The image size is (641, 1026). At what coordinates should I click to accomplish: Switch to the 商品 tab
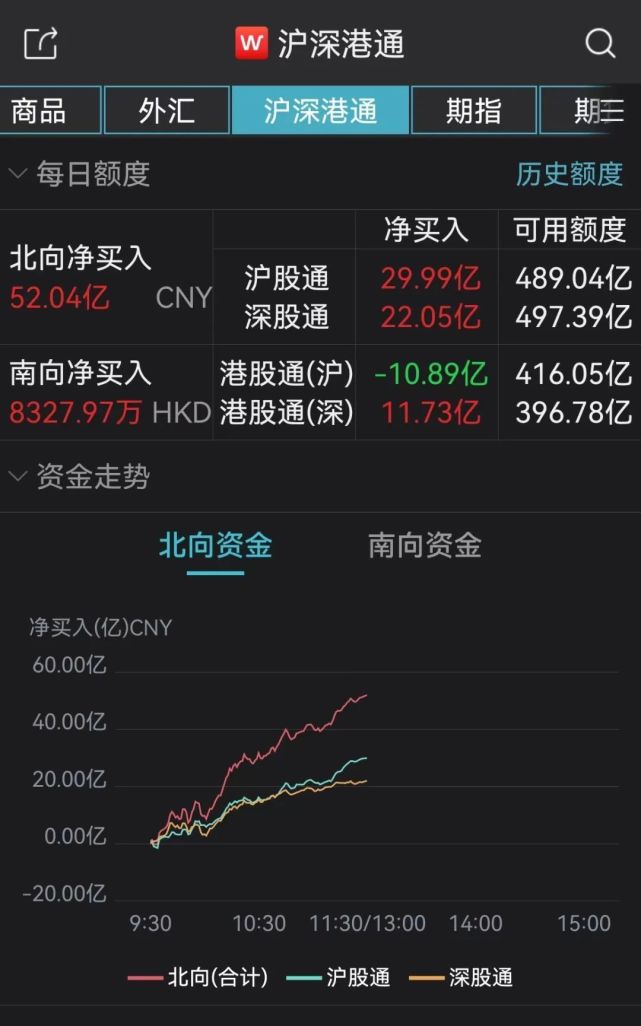click(x=40, y=111)
